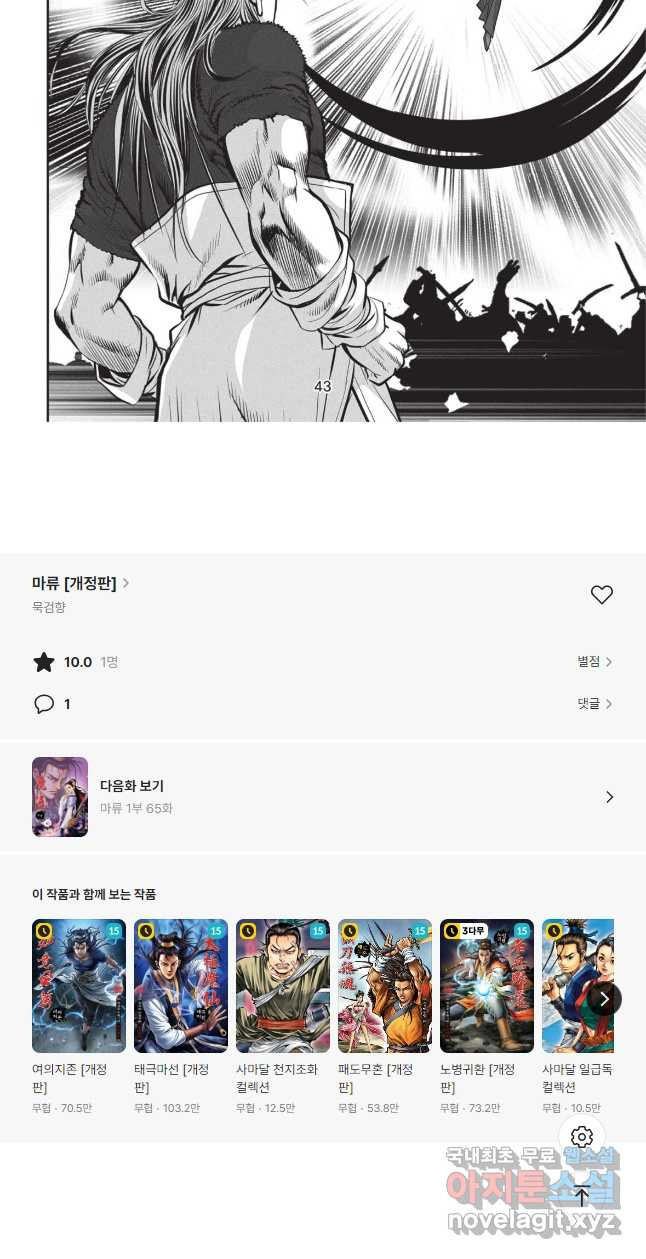Viewport: 646px width, 1259px height.
Task: Open 사마달 일급독 컬렉션 card
Action: [x=578, y=1017]
